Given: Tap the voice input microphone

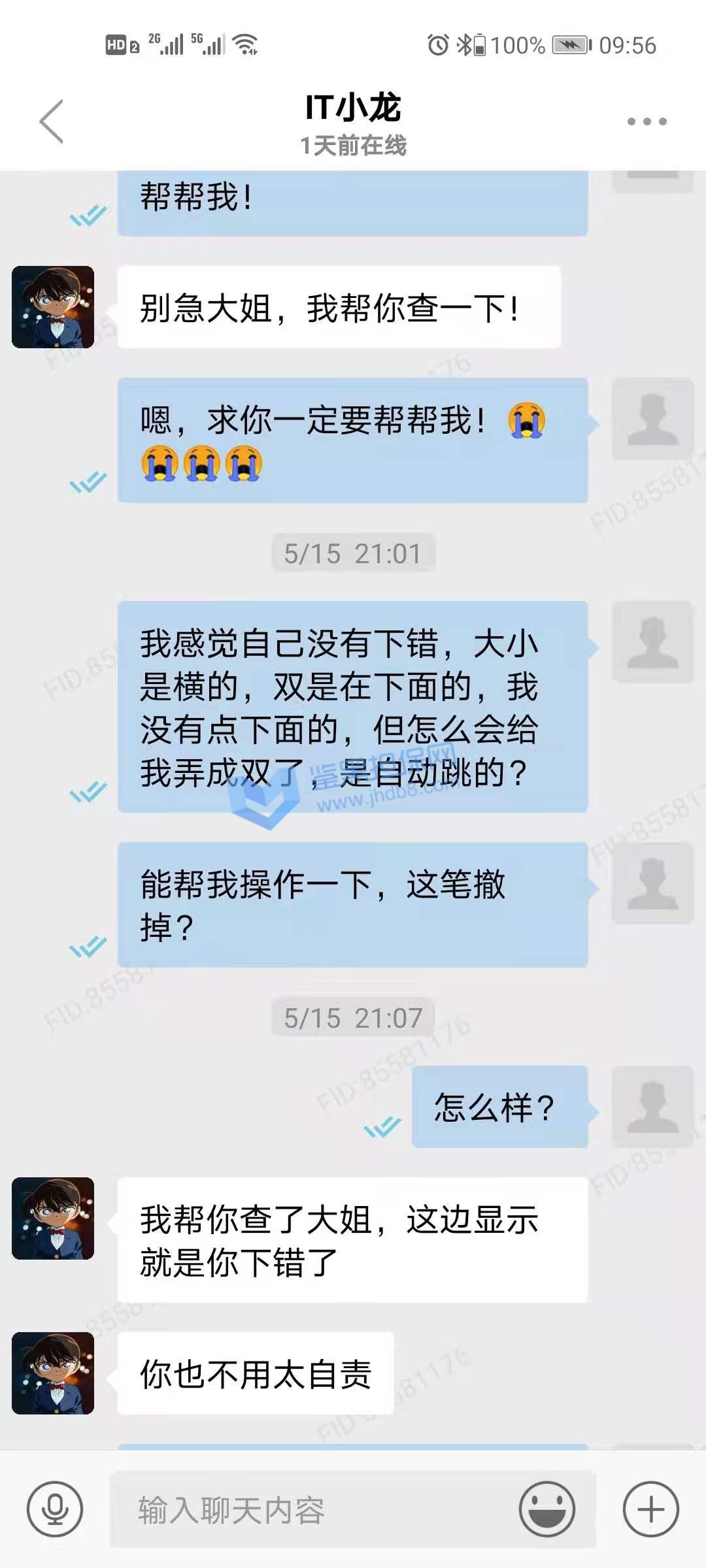Looking at the screenshot, I should [x=55, y=1509].
